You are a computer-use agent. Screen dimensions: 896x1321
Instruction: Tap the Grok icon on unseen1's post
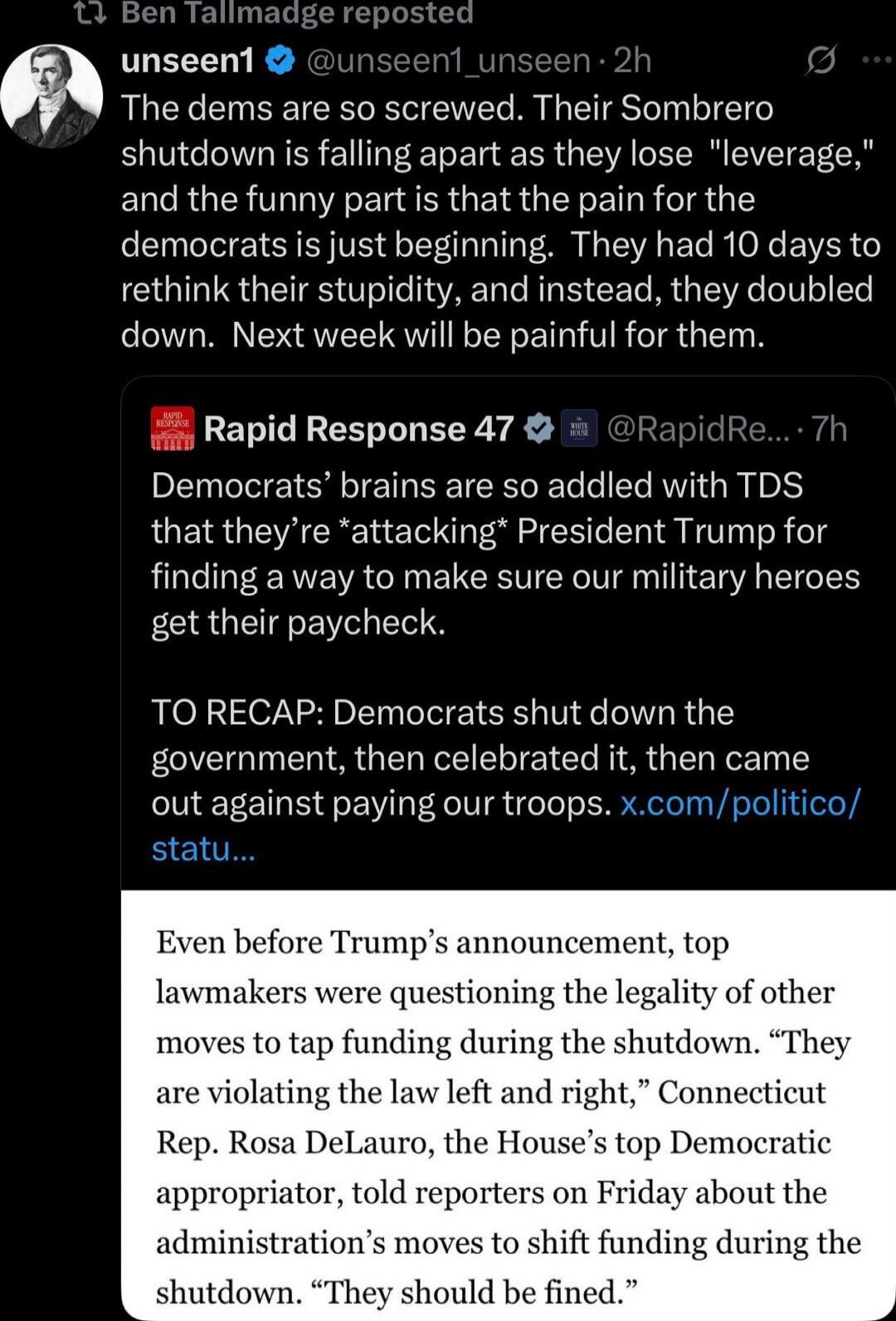coord(821,60)
